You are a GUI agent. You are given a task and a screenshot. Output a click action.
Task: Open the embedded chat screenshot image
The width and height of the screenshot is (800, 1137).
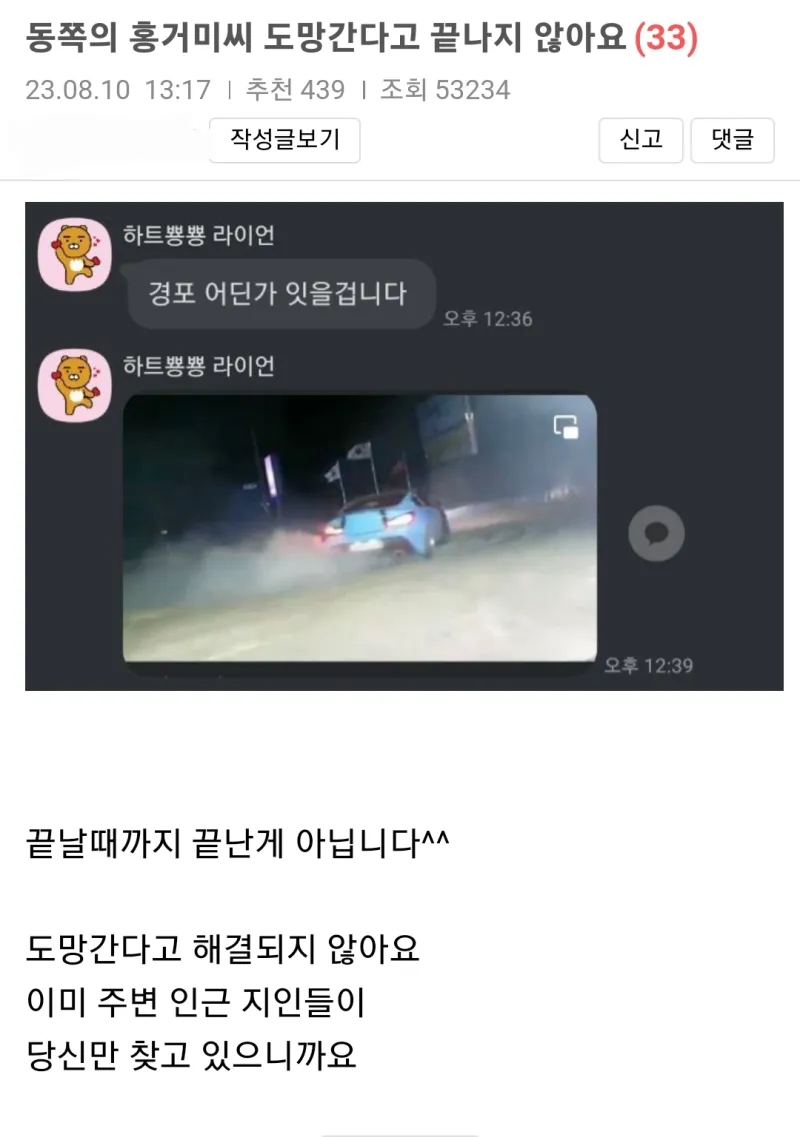(x=404, y=446)
